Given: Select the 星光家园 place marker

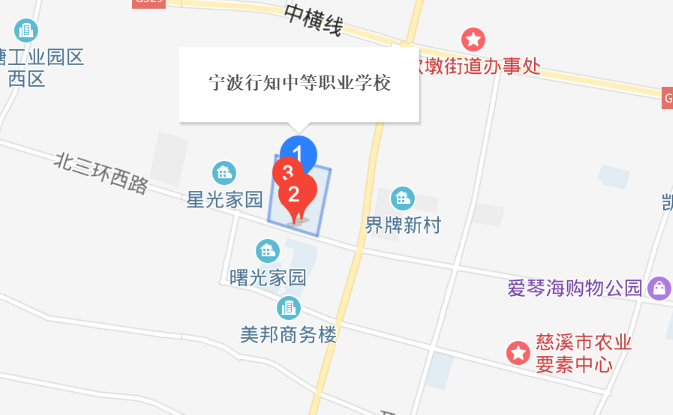Looking at the screenshot, I should (x=225, y=173).
